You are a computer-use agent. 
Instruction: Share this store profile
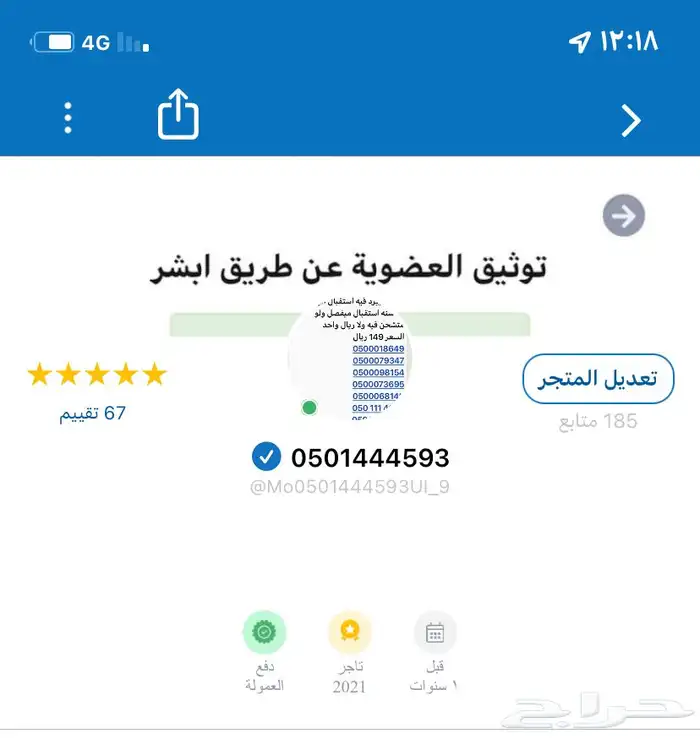(178, 117)
